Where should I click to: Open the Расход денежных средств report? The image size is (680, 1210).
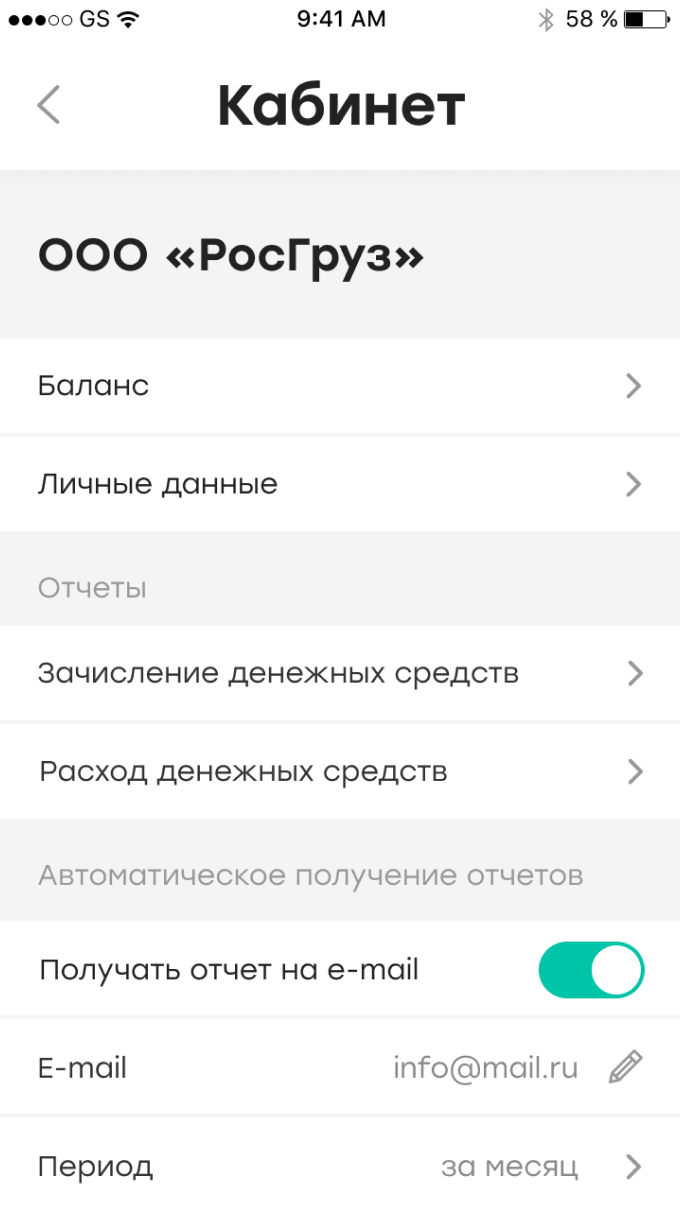point(340,772)
